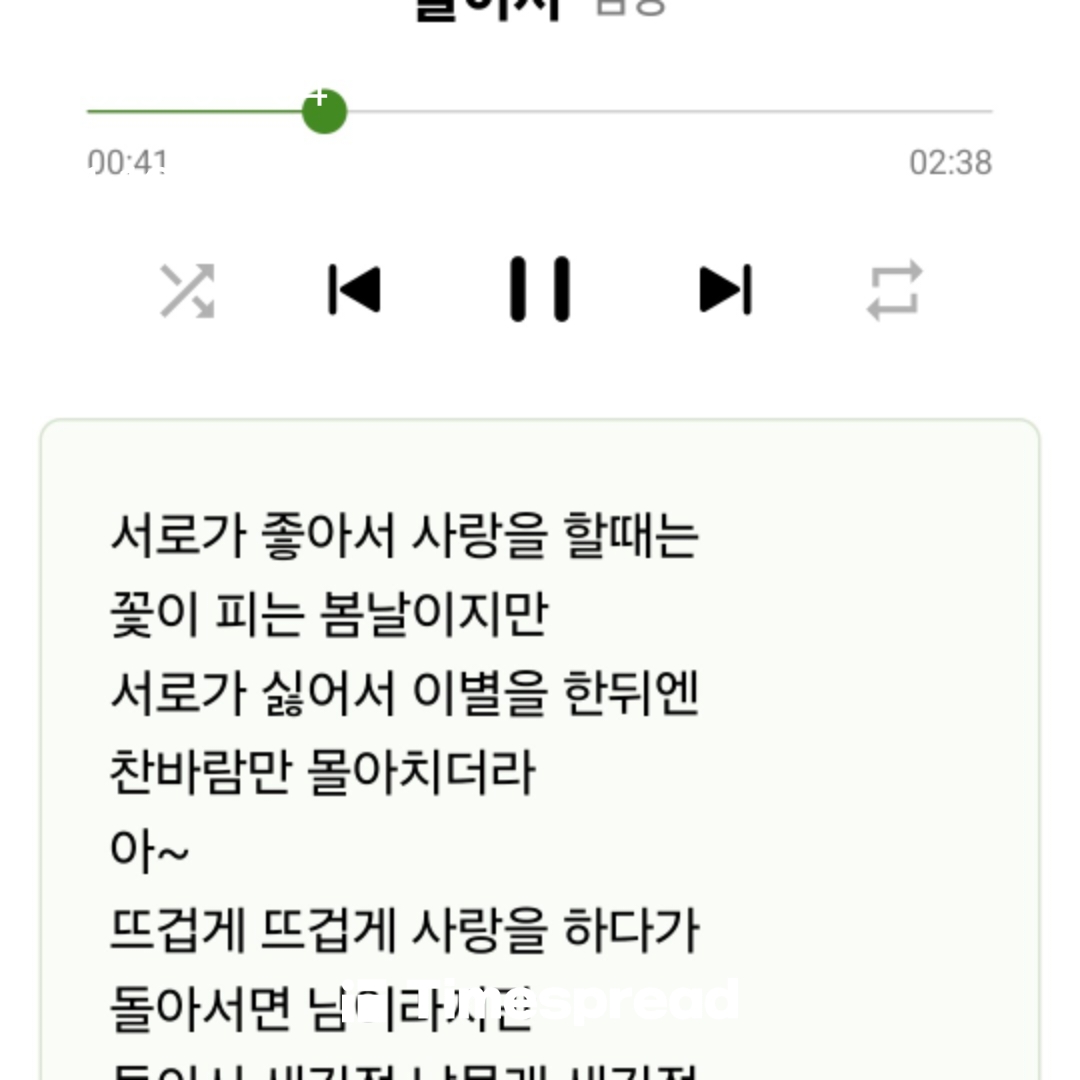Toggle repeat playback mode
Screen dimensions: 1080x1080
click(x=893, y=291)
